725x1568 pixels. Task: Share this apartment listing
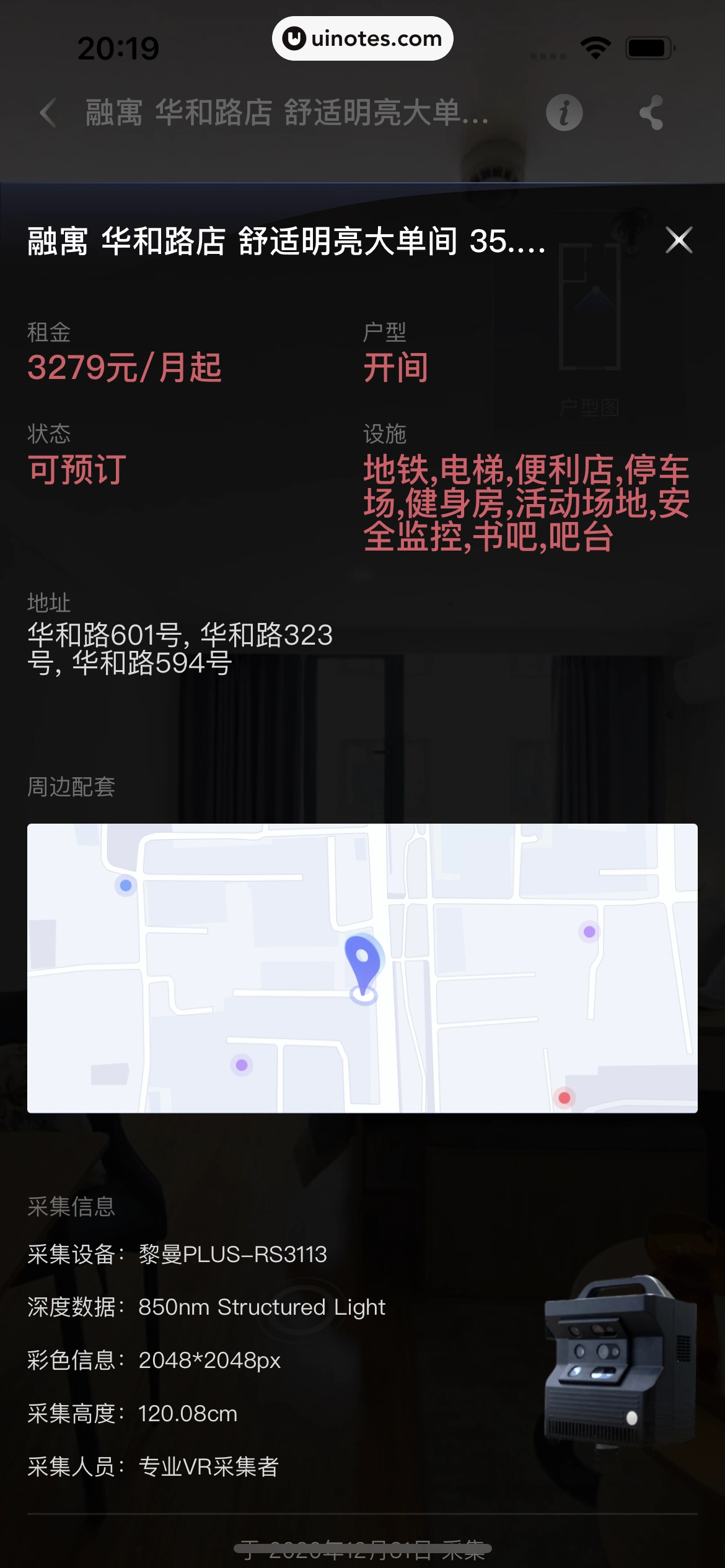pos(651,113)
